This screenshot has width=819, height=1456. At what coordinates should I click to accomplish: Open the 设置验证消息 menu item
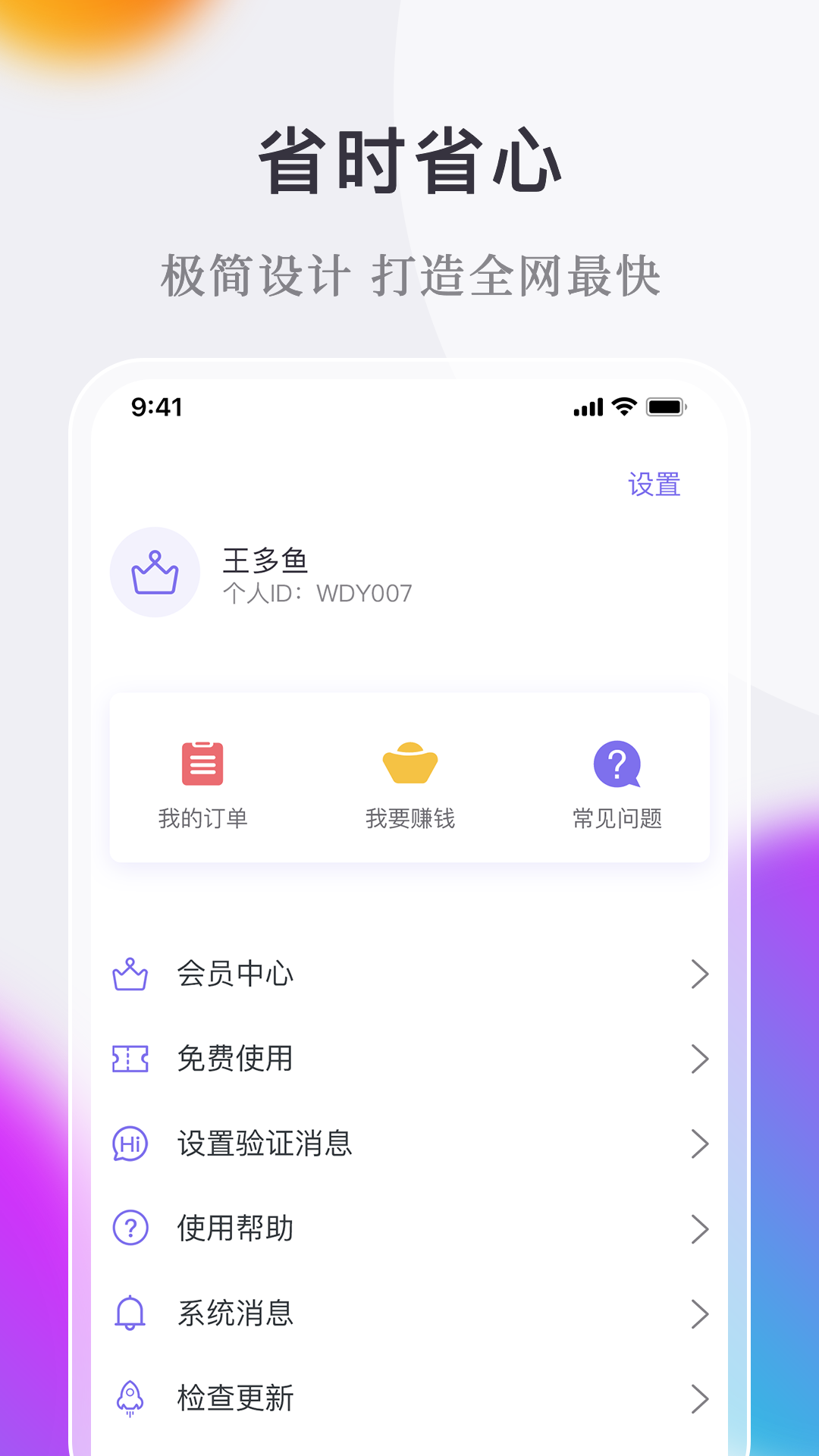click(264, 1144)
